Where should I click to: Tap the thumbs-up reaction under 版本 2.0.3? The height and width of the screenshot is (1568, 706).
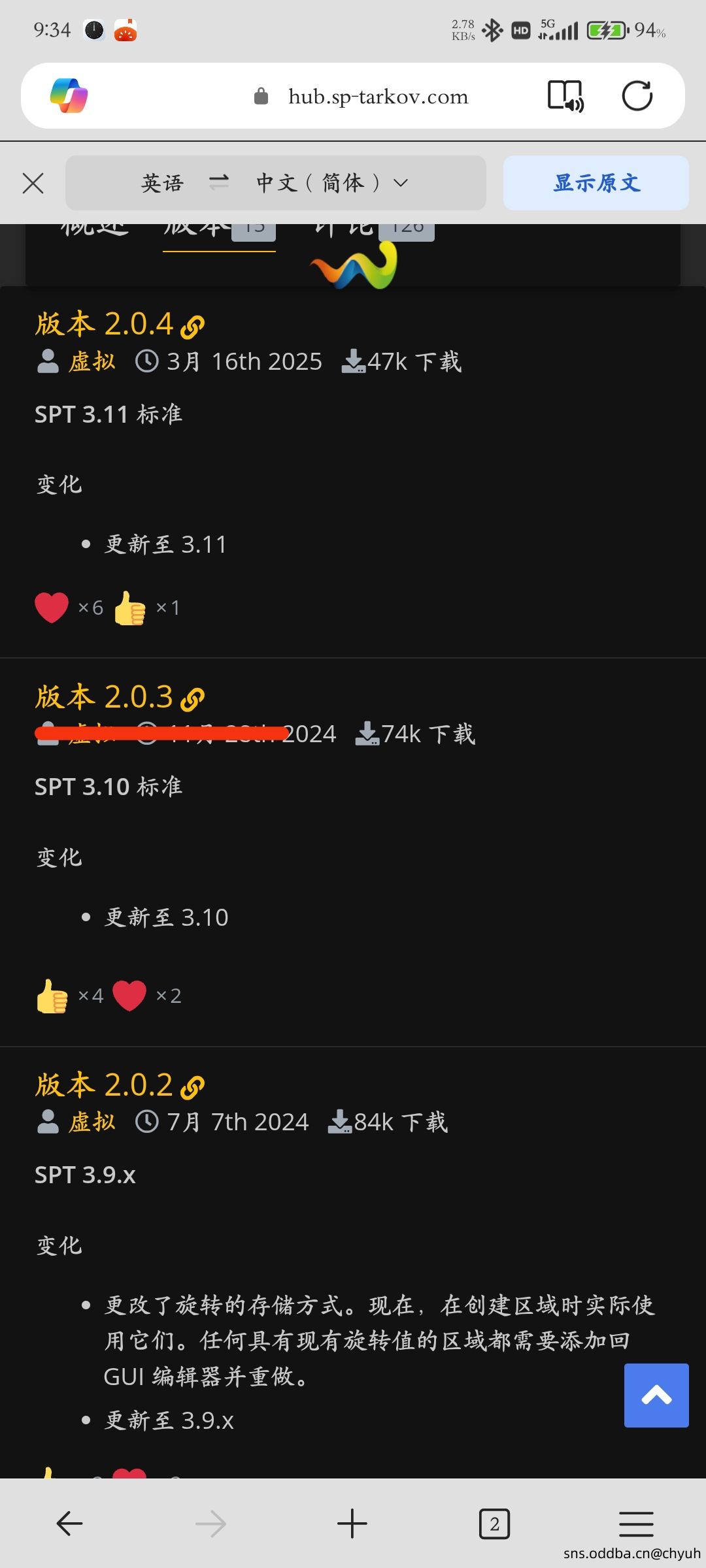click(52, 996)
